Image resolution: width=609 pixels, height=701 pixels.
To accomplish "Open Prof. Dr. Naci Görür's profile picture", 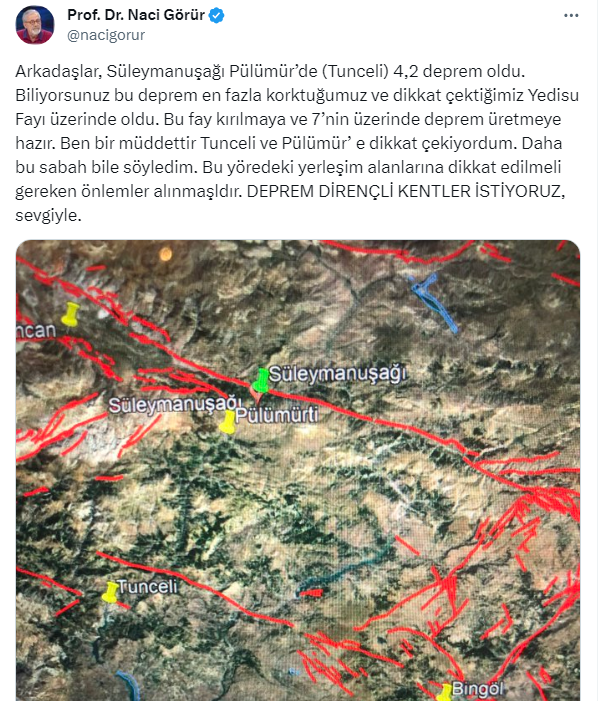I will point(35,26).
